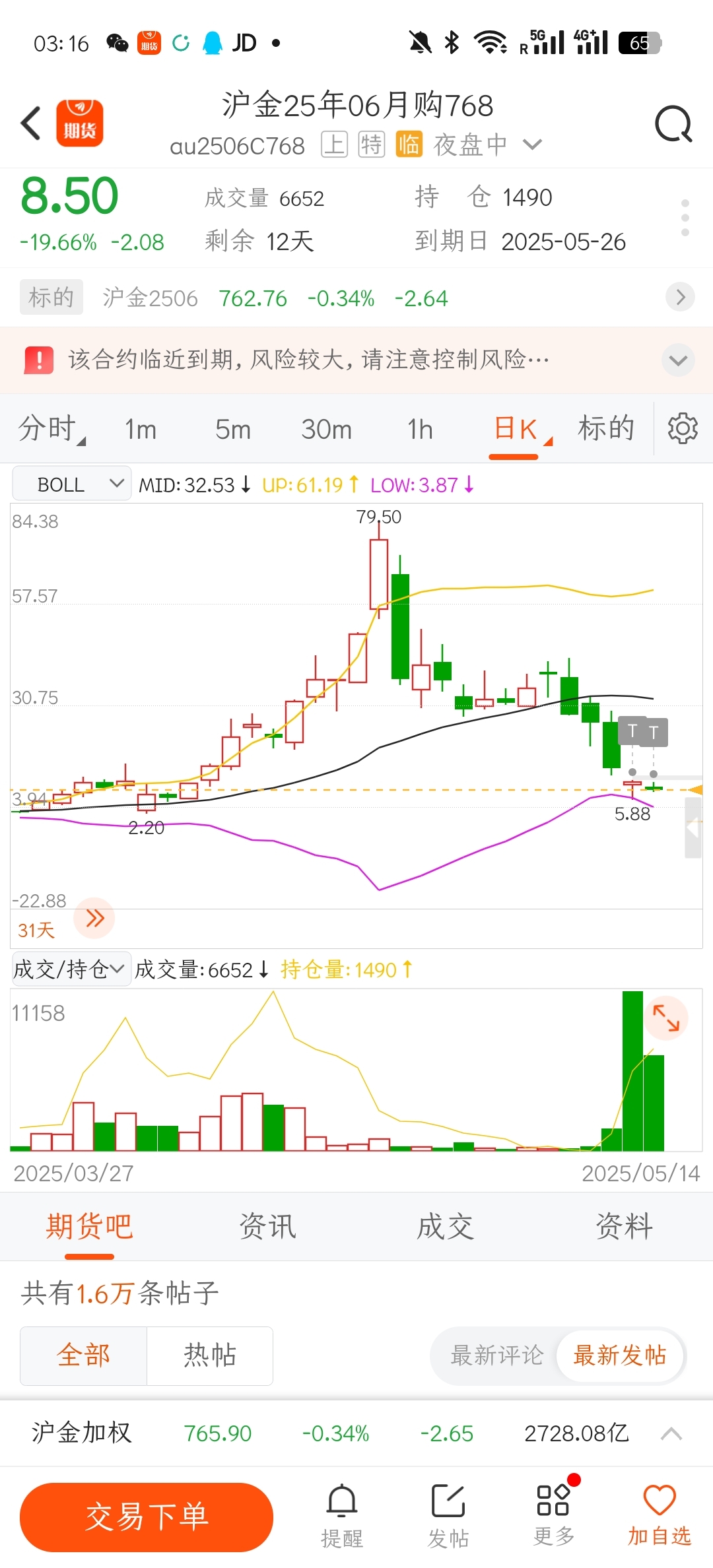Viewport: 713px width, 1568px height.
Task: Expand the expiry risk warning banner
Action: 677,360
